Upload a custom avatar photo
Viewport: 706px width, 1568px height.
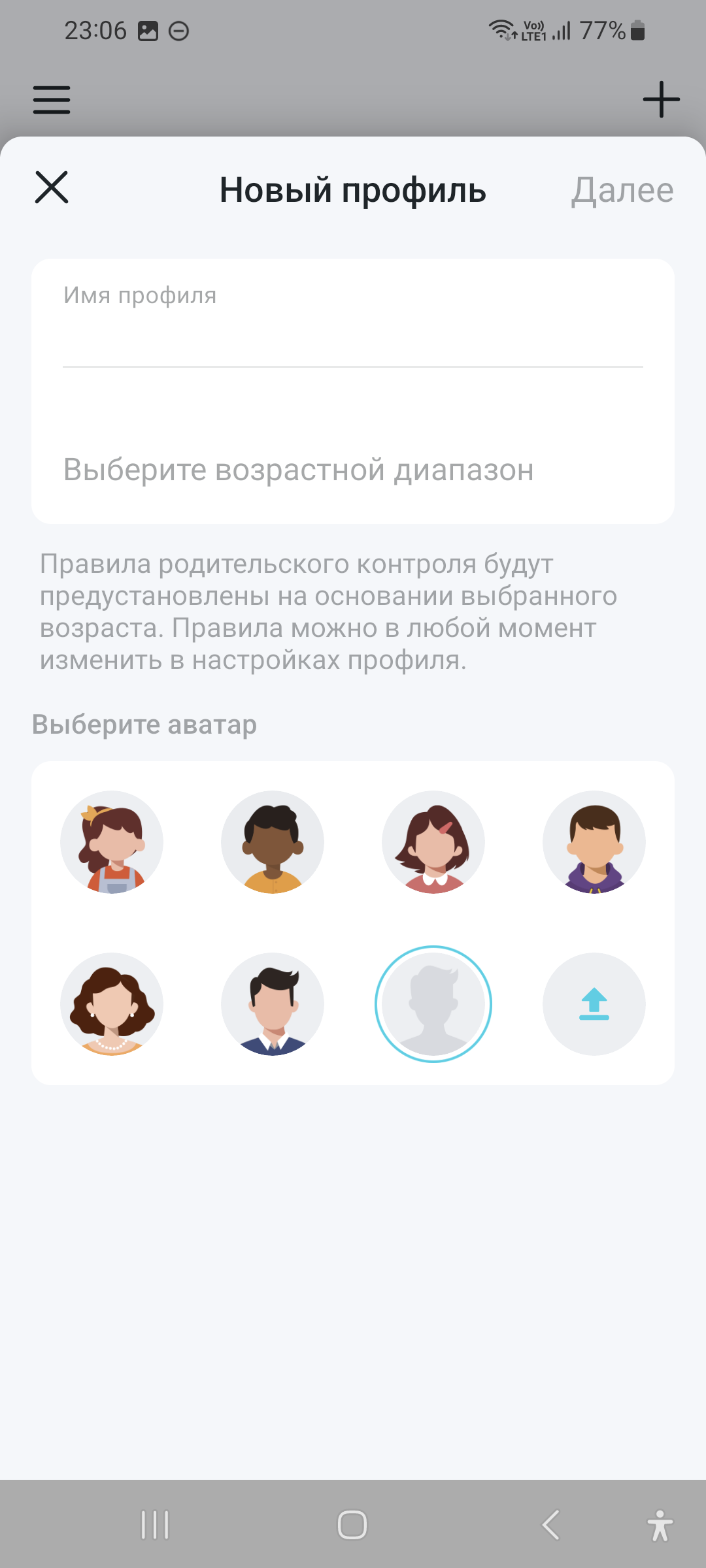(594, 1004)
